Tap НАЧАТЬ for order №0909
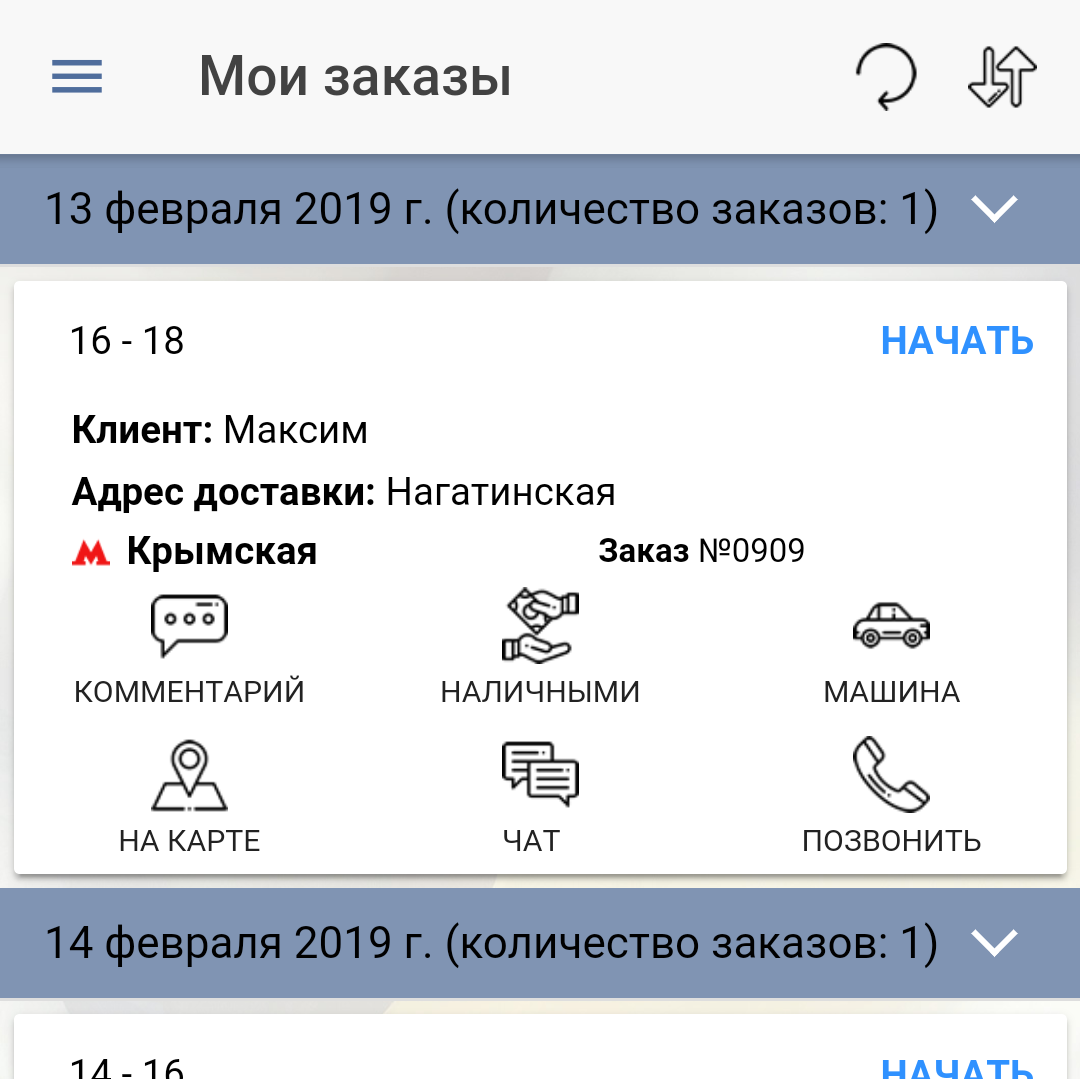1080x1079 pixels. [956, 341]
